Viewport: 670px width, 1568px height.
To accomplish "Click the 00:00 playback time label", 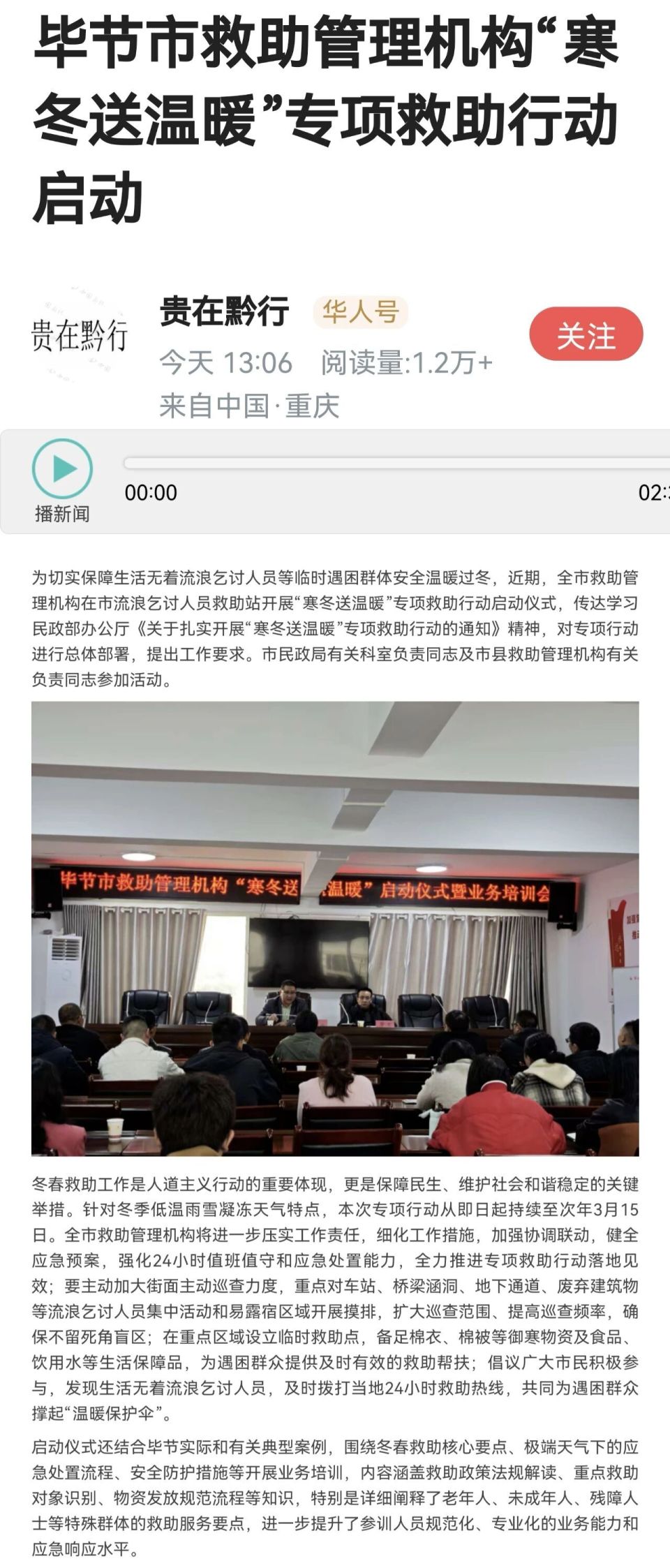I will pyautogui.click(x=151, y=493).
